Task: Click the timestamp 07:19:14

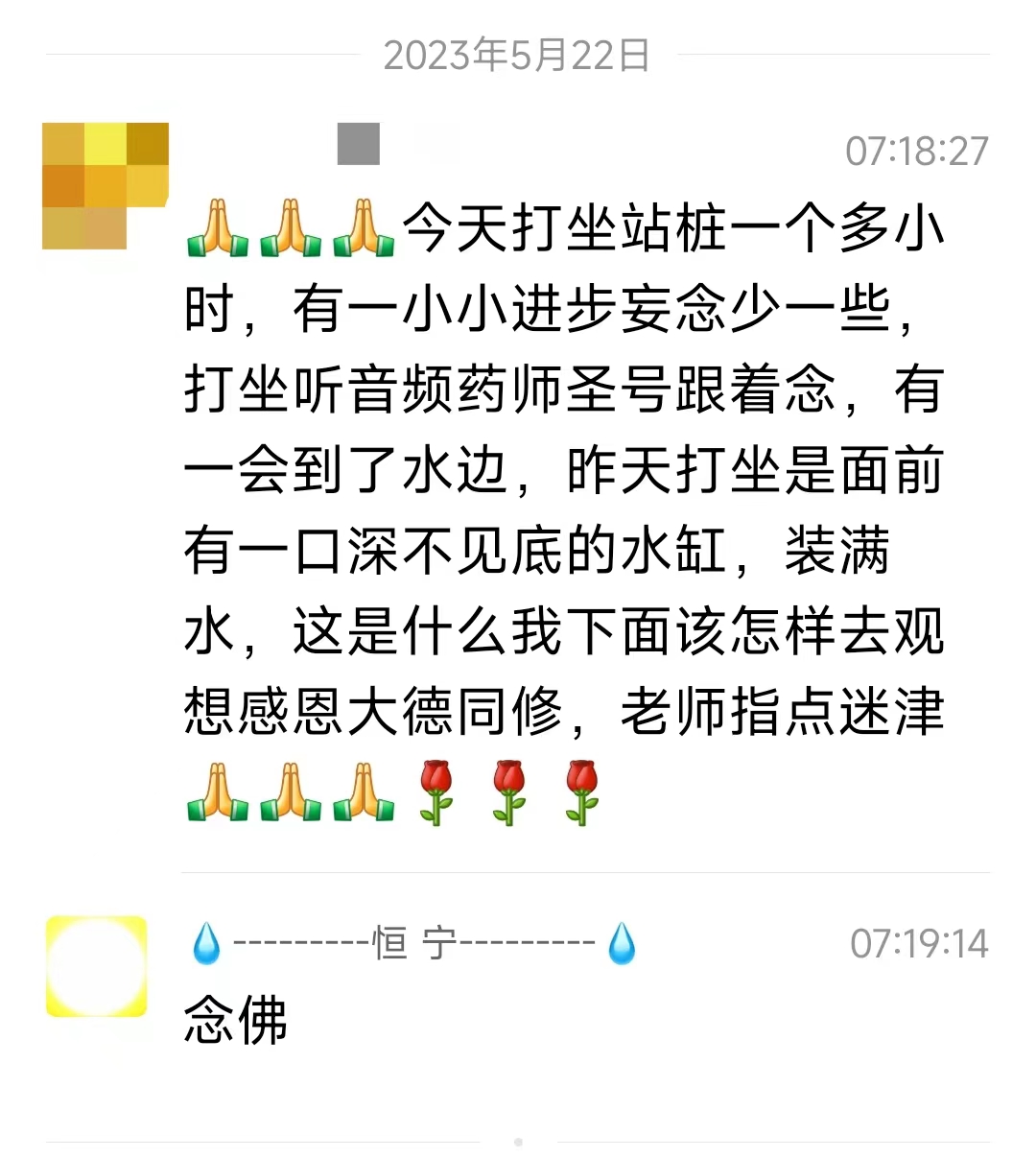Action: [918, 942]
